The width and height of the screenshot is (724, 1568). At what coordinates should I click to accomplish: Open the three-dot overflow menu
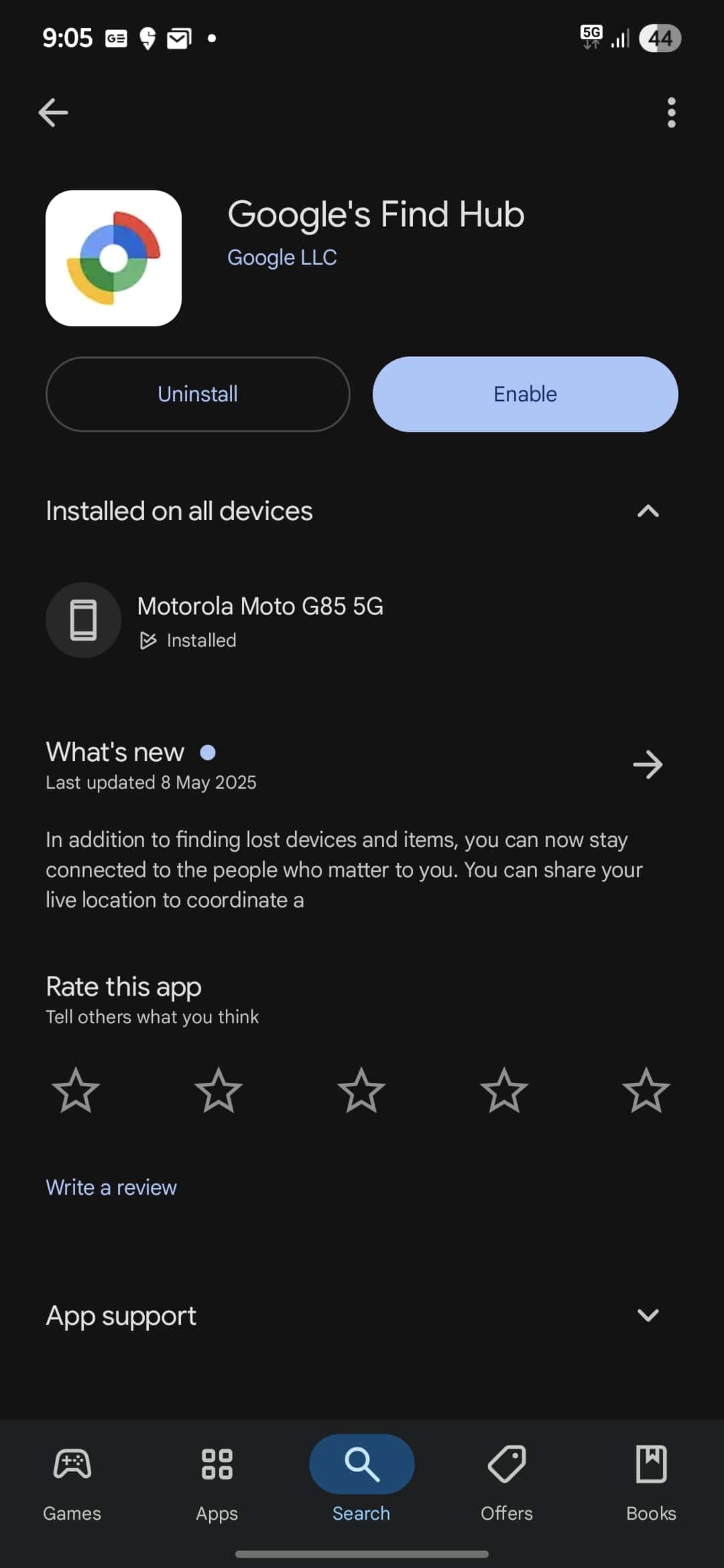pyautogui.click(x=671, y=112)
